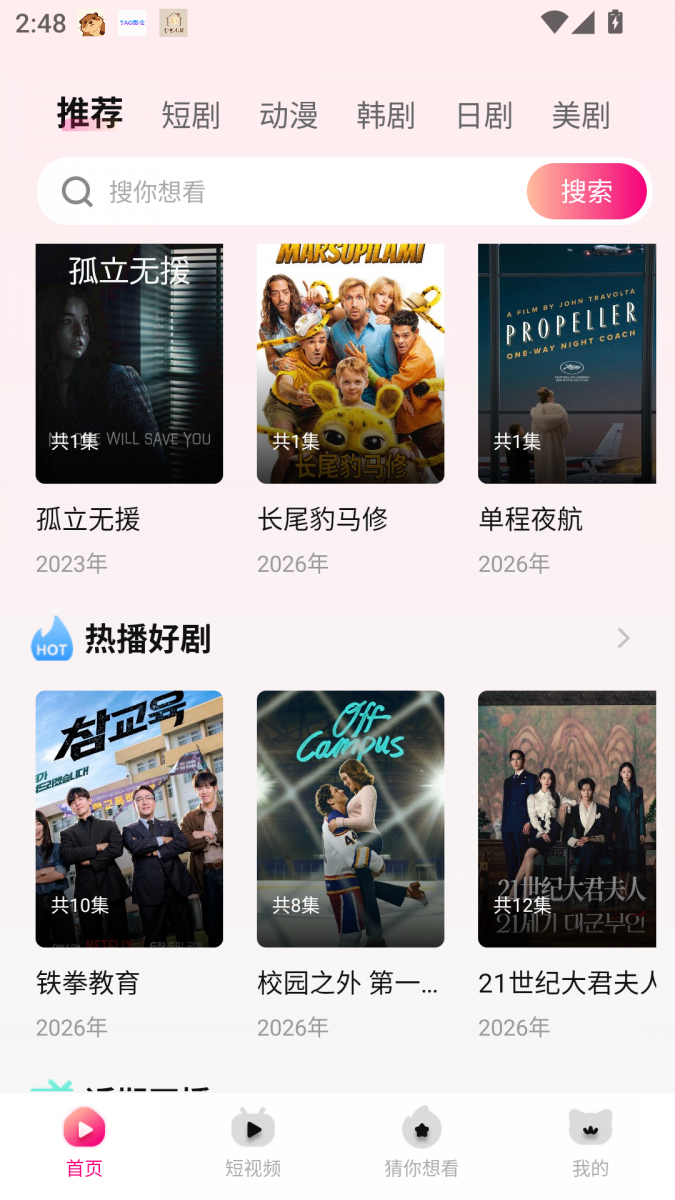This screenshot has height=1200, width=675.
Task: Switch to the 美剧 tab
Action: 581,115
